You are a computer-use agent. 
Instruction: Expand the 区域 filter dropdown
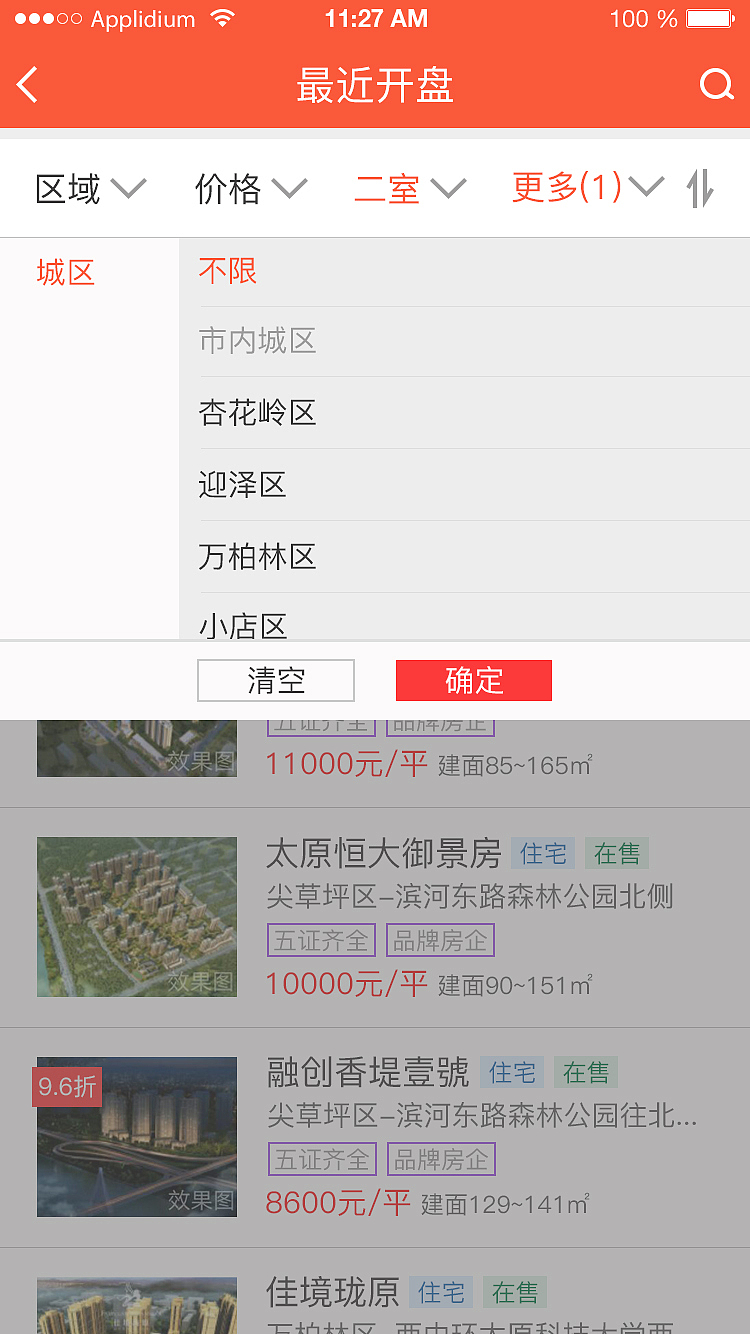90,188
